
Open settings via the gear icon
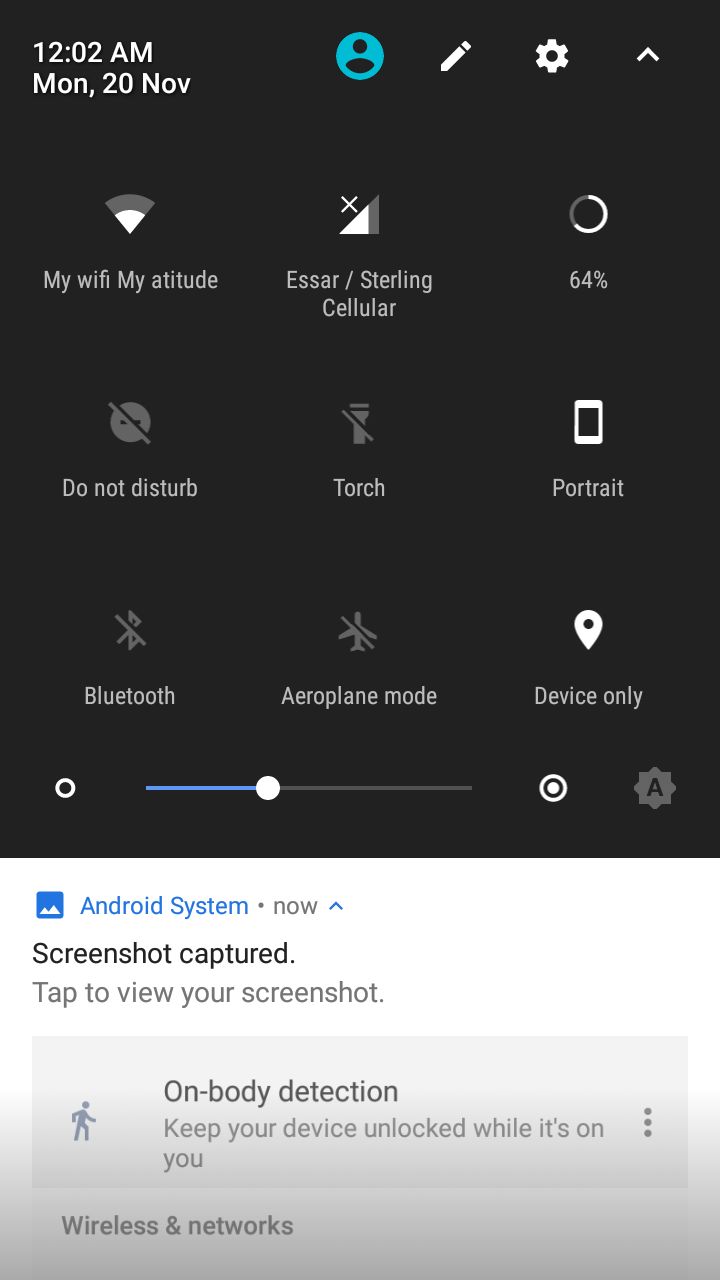552,56
